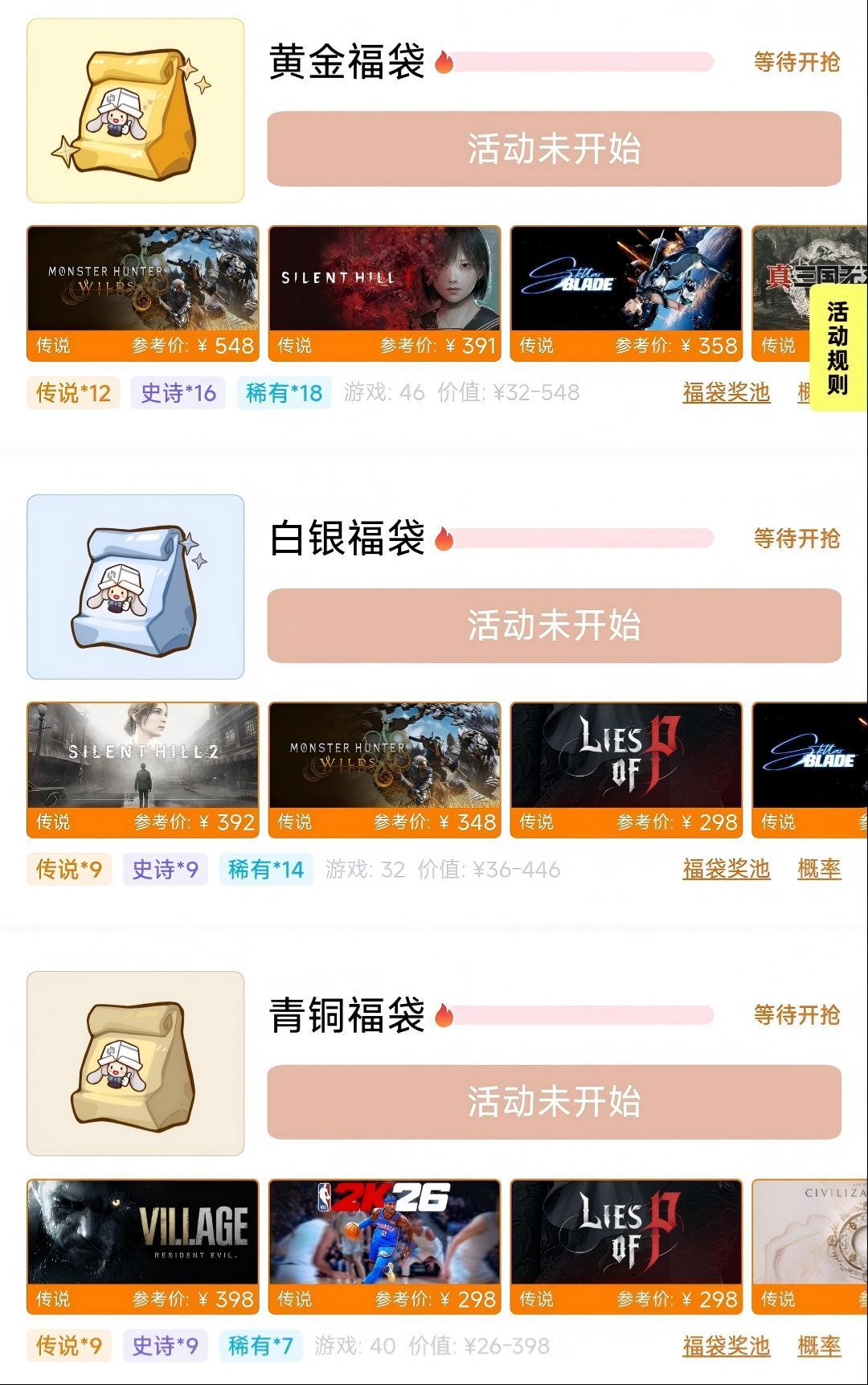
Task: Open Silent Hill 2 card priced ¥392
Action: click(143, 770)
